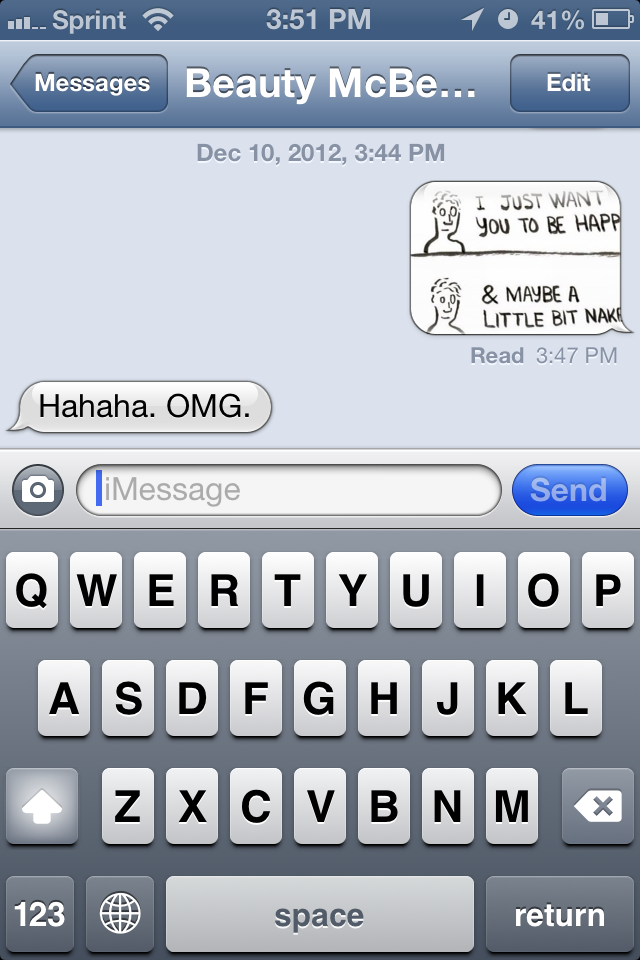Switch keyboard to 123 numbers
Viewport: 640px width, 960px height.
coord(40,914)
